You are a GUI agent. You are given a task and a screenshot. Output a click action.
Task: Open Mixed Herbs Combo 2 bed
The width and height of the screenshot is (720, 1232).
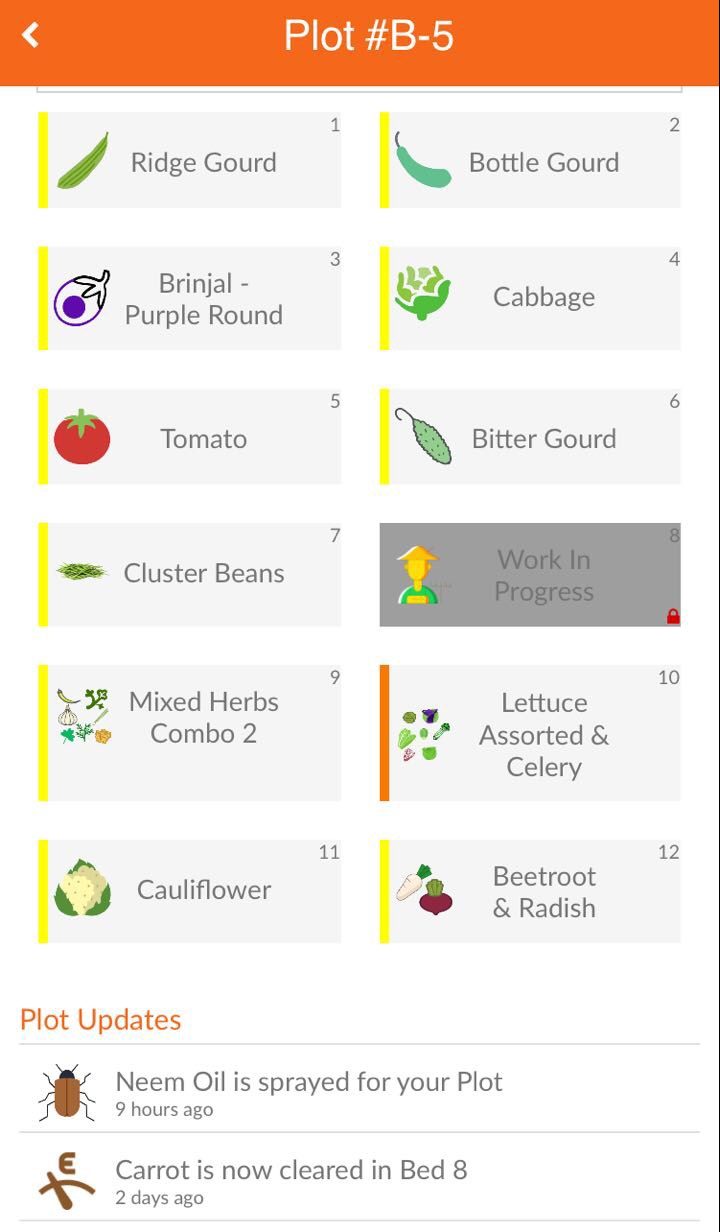click(190, 733)
